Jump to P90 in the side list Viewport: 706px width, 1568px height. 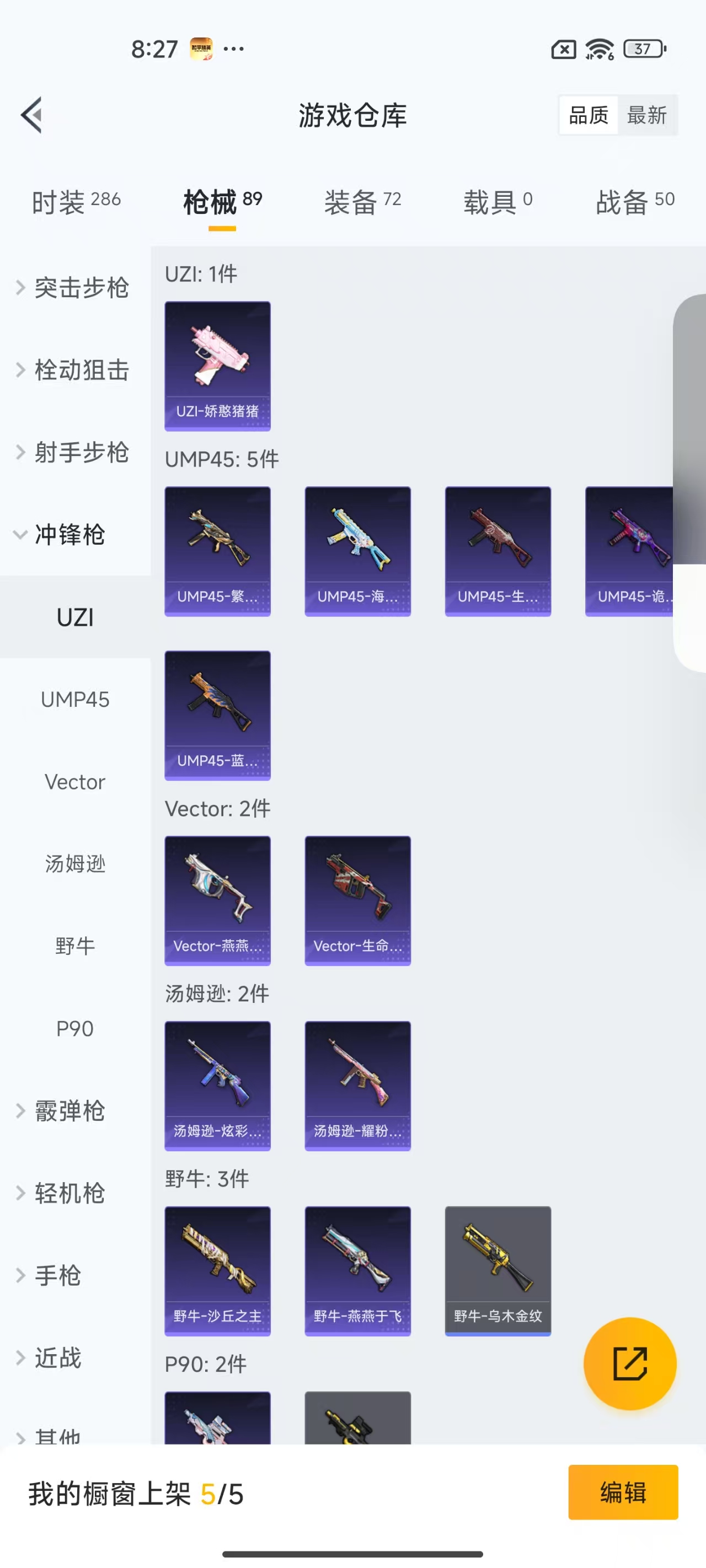pos(75,1029)
